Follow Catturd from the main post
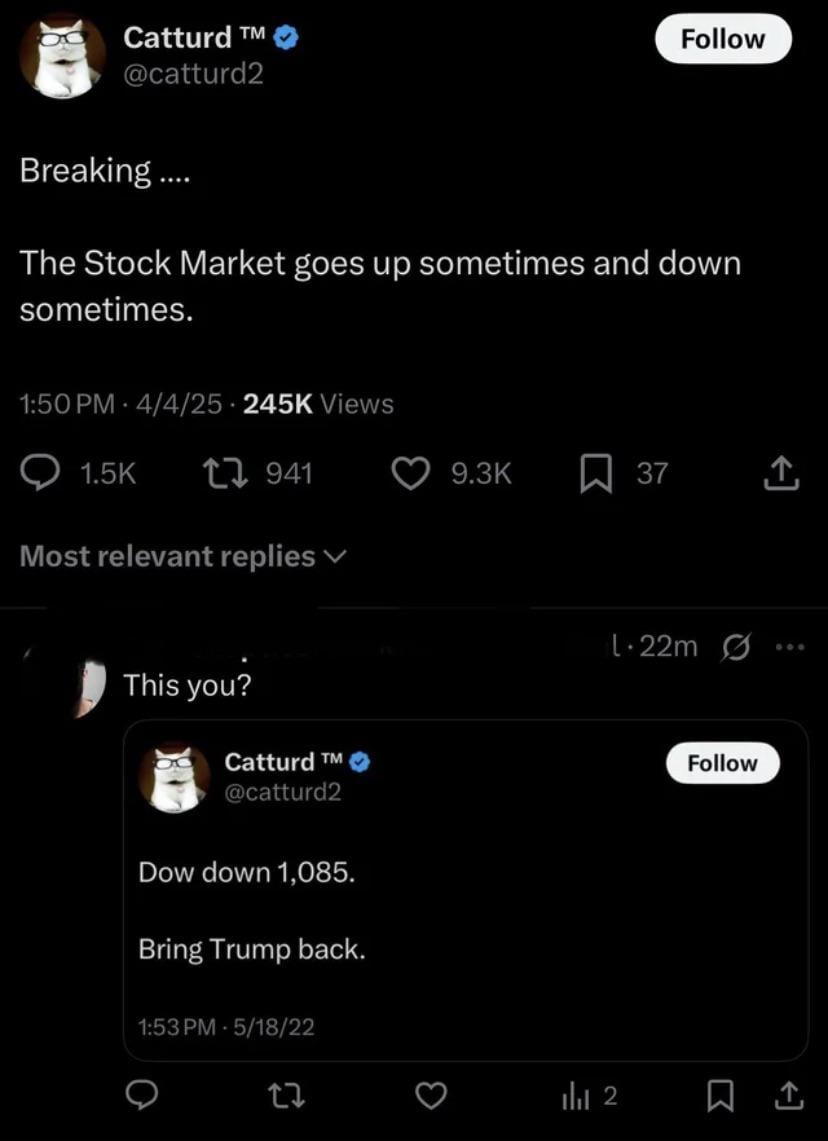This screenshot has width=828, height=1141. click(722, 40)
